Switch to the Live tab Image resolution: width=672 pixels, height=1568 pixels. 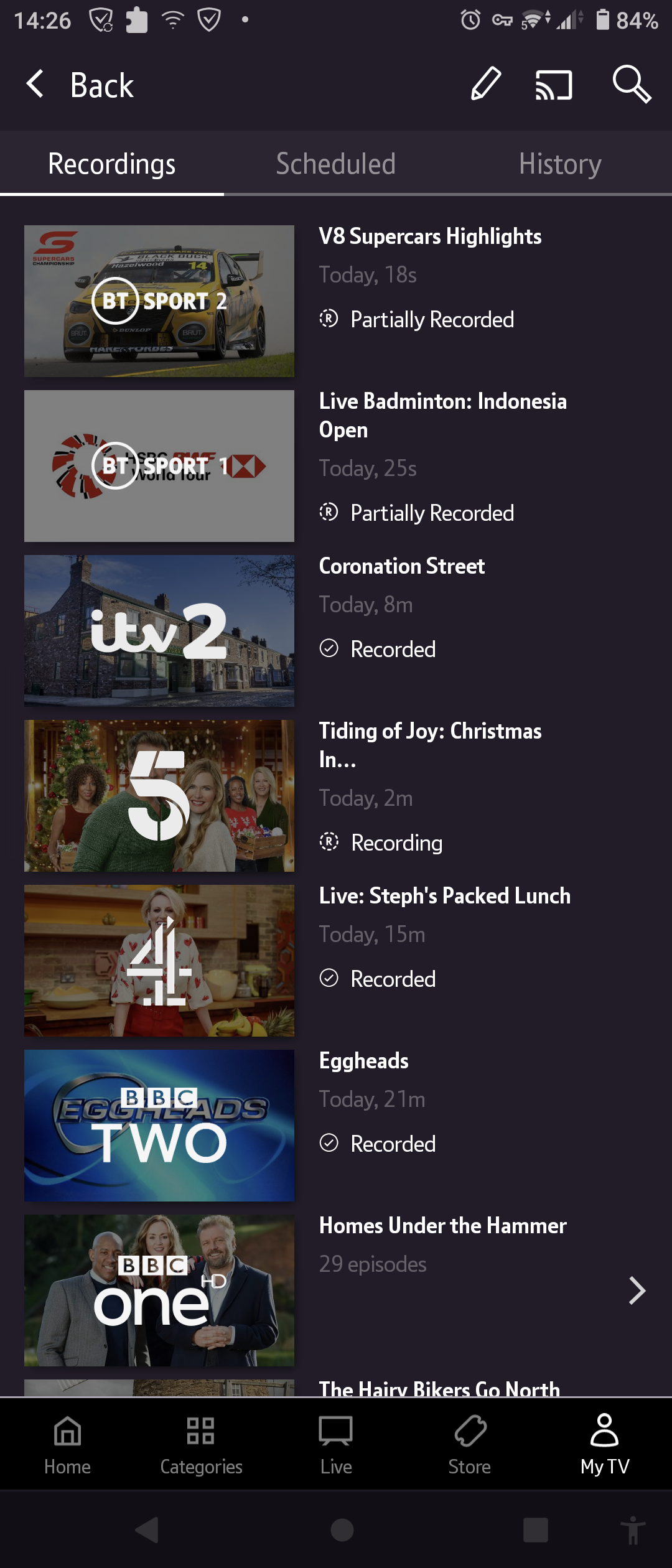[336, 1445]
